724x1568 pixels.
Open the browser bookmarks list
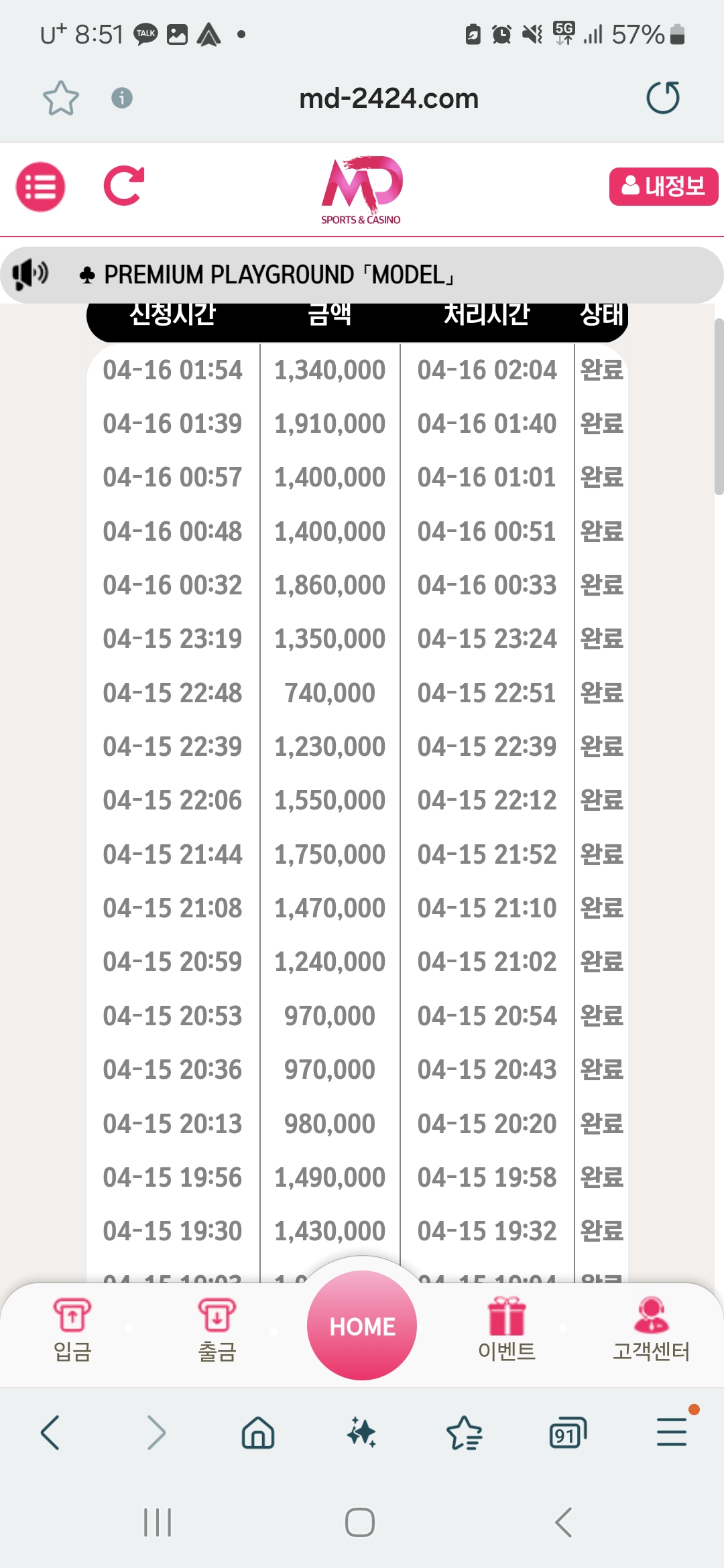[x=465, y=1433]
